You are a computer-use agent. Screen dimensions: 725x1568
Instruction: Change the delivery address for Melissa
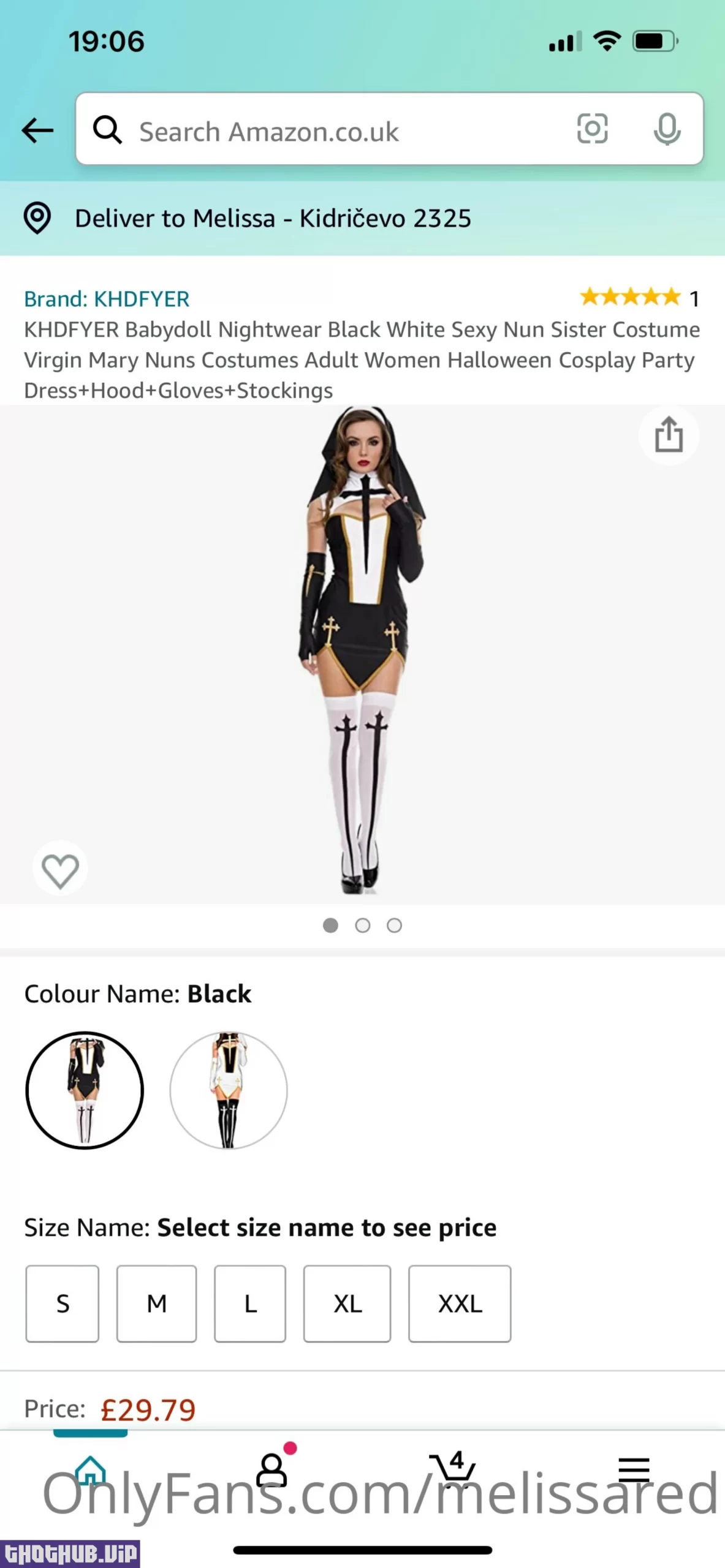(x=272, y=219)
